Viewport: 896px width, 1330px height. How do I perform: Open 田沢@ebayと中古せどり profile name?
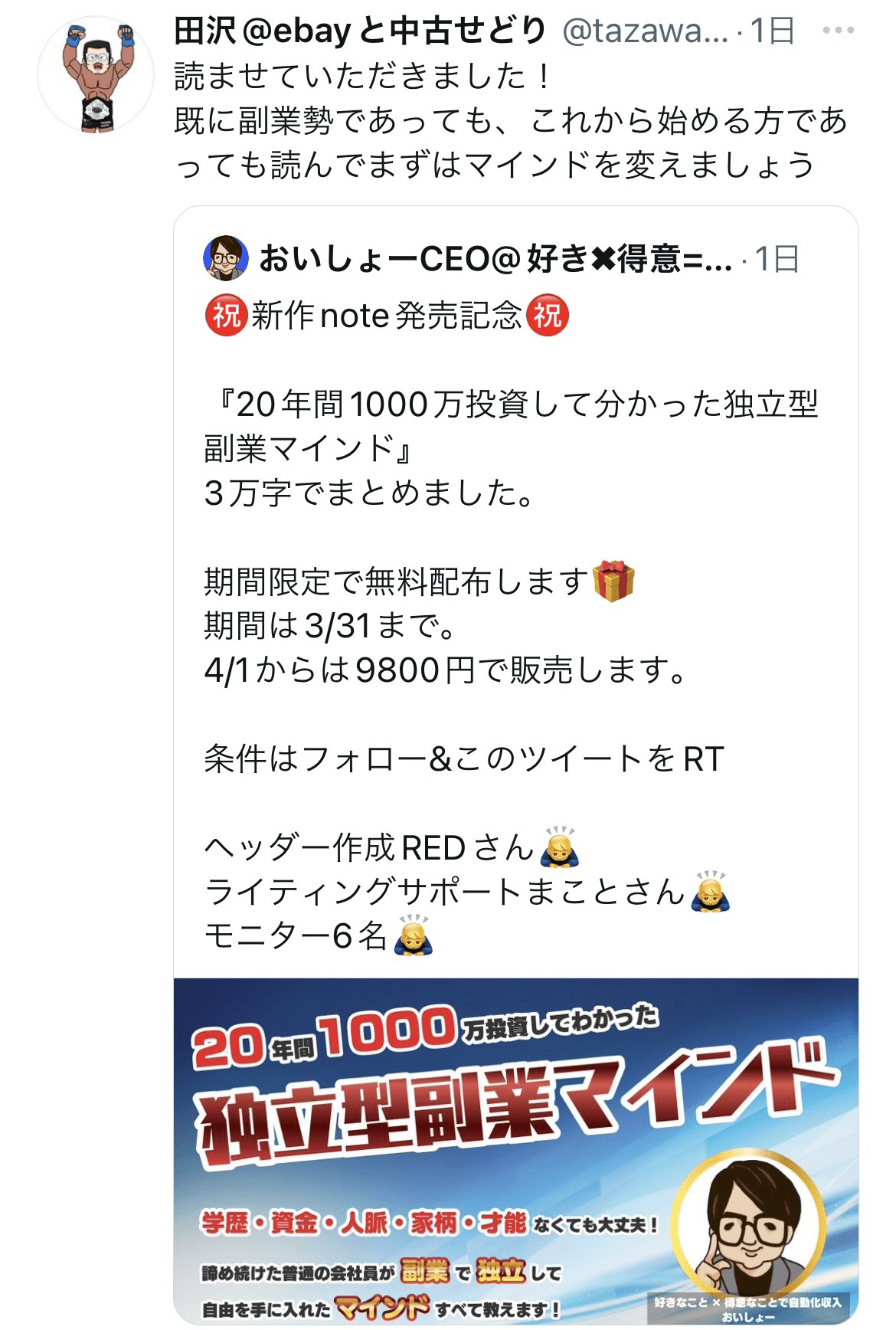(x=360, y=31)
